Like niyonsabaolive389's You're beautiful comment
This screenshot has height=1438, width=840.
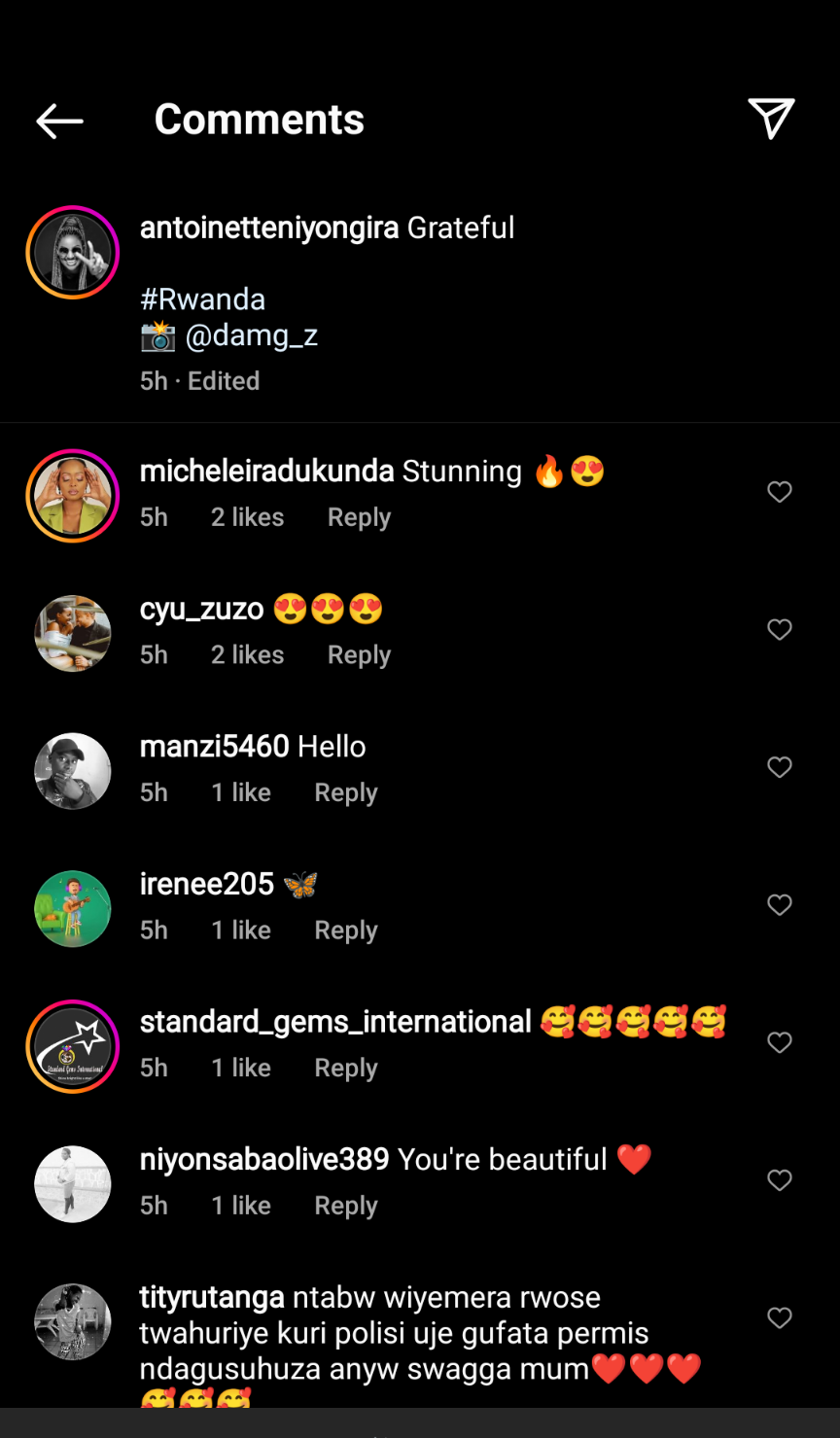tap(780, 1180)
